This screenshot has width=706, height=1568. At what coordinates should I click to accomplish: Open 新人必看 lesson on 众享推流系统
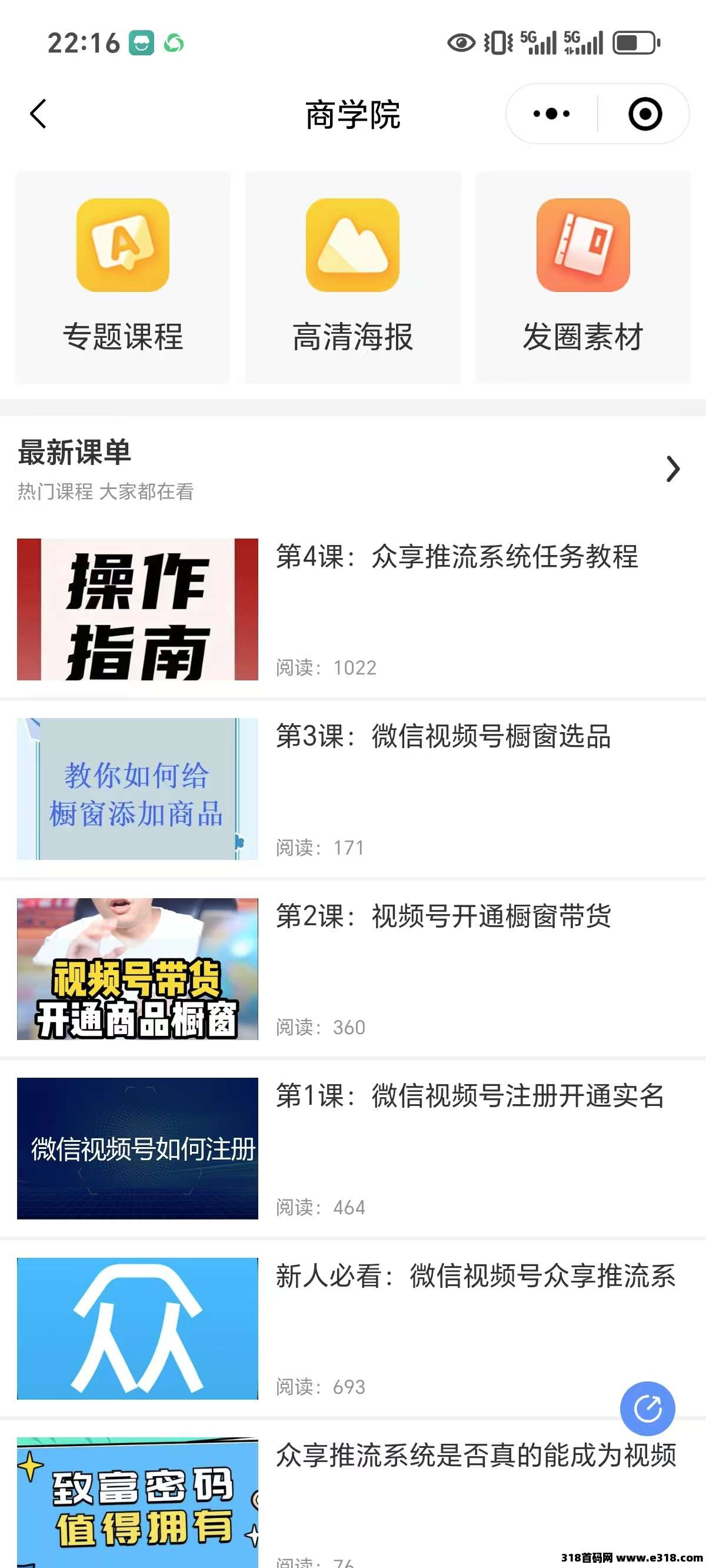[475, 1275]
